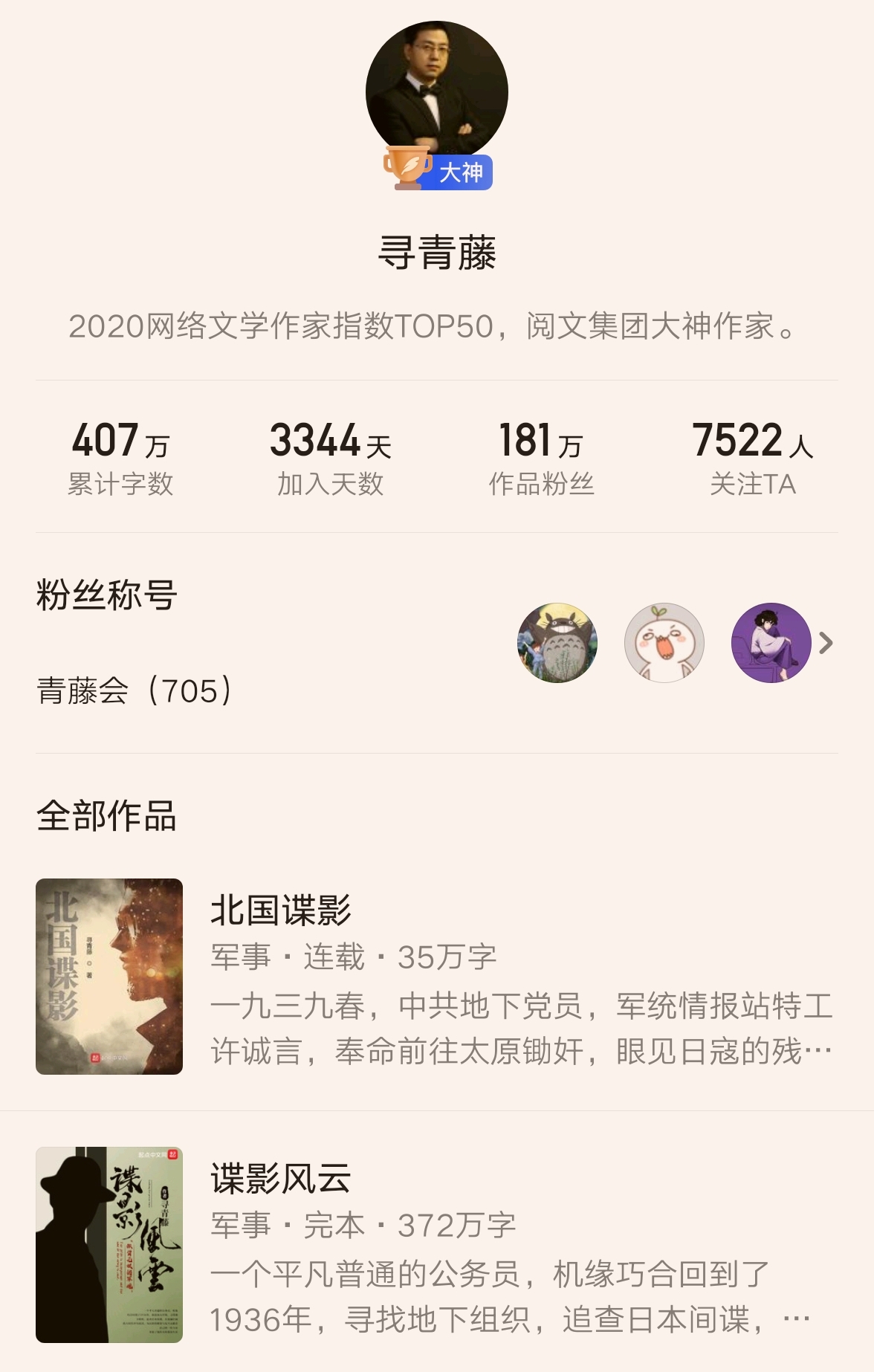The height and width of the screenshot is (1372, 874).
Task: Click the author name 寻青藤
Action: 437,253
